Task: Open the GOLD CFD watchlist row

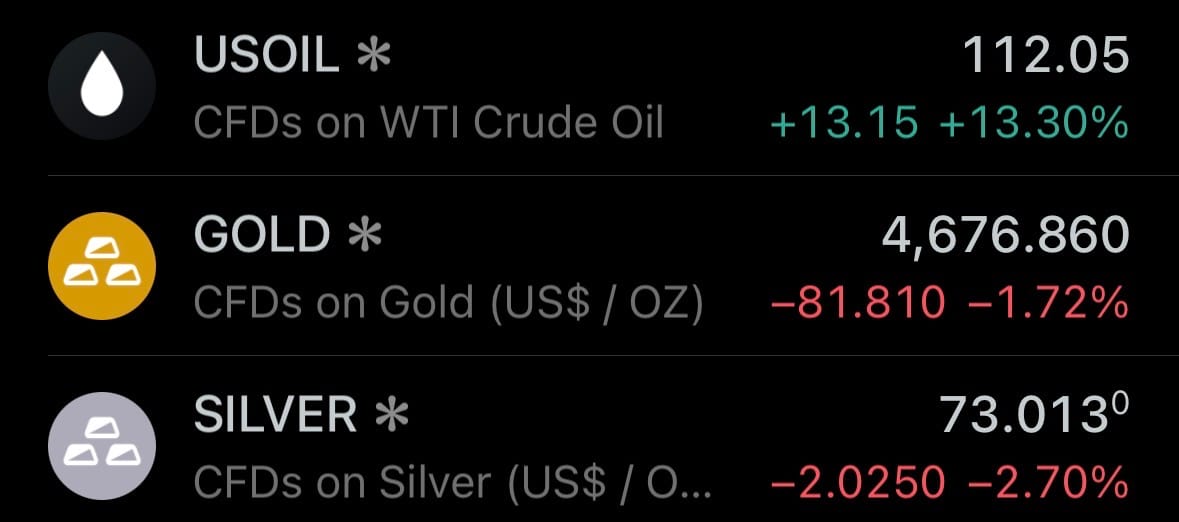Action: pyautogui.click(x=589, y=266)
